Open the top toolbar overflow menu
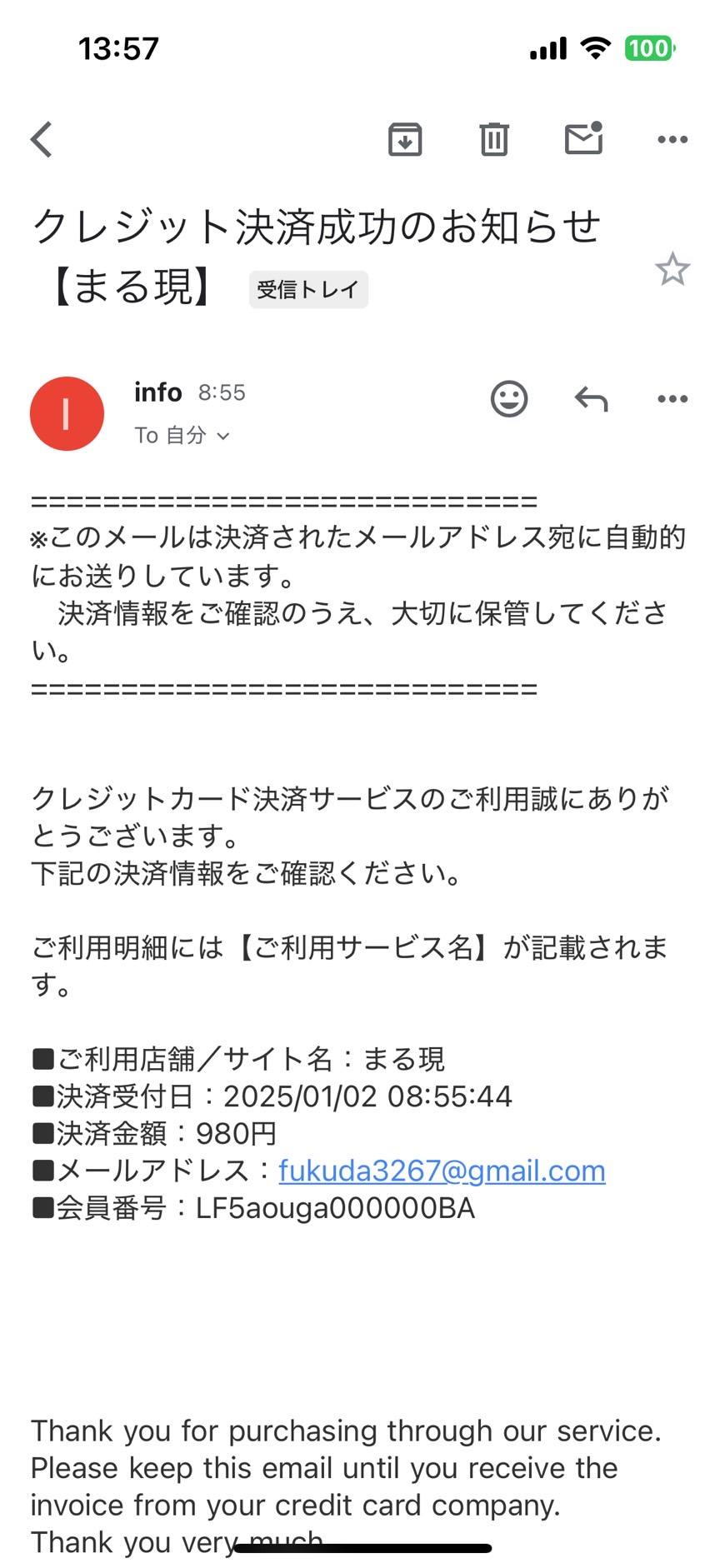 (672, 139)
